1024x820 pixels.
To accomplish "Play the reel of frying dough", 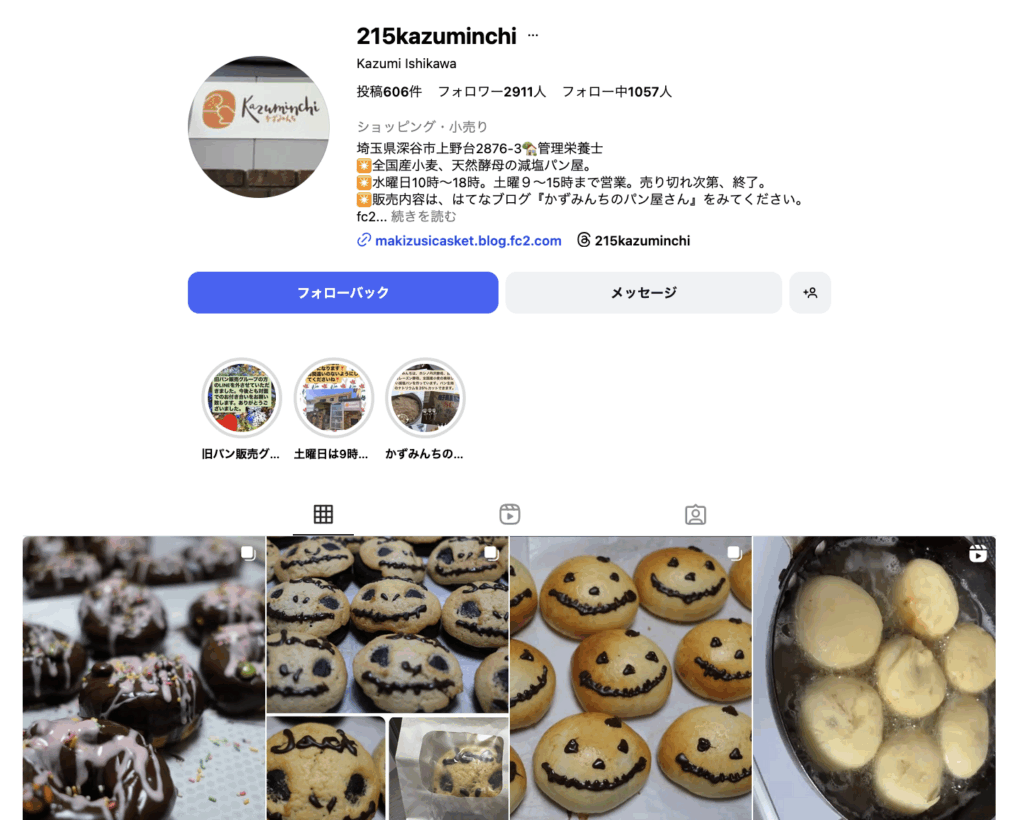I will tap(874, 678).
